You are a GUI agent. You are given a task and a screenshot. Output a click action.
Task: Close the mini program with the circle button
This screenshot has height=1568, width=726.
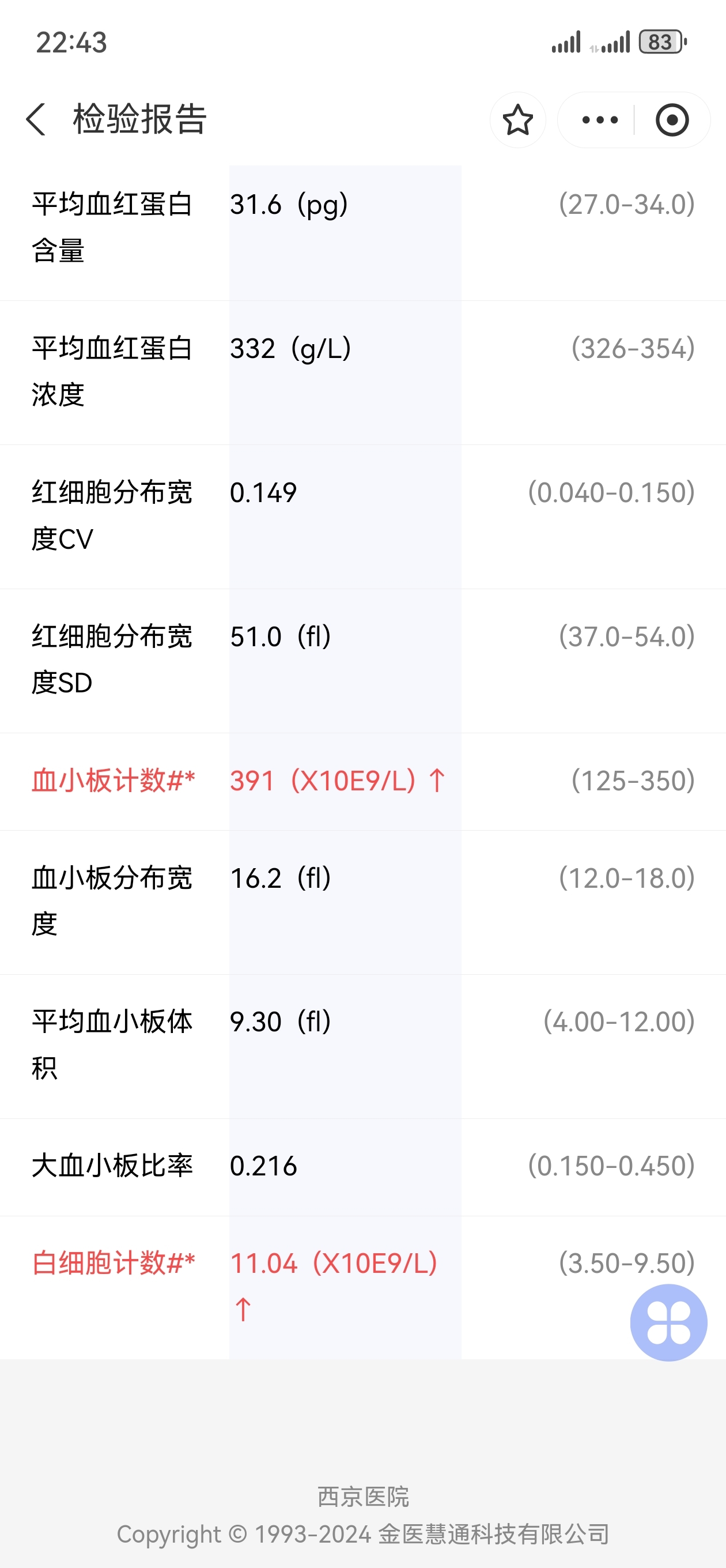[672, 120]
